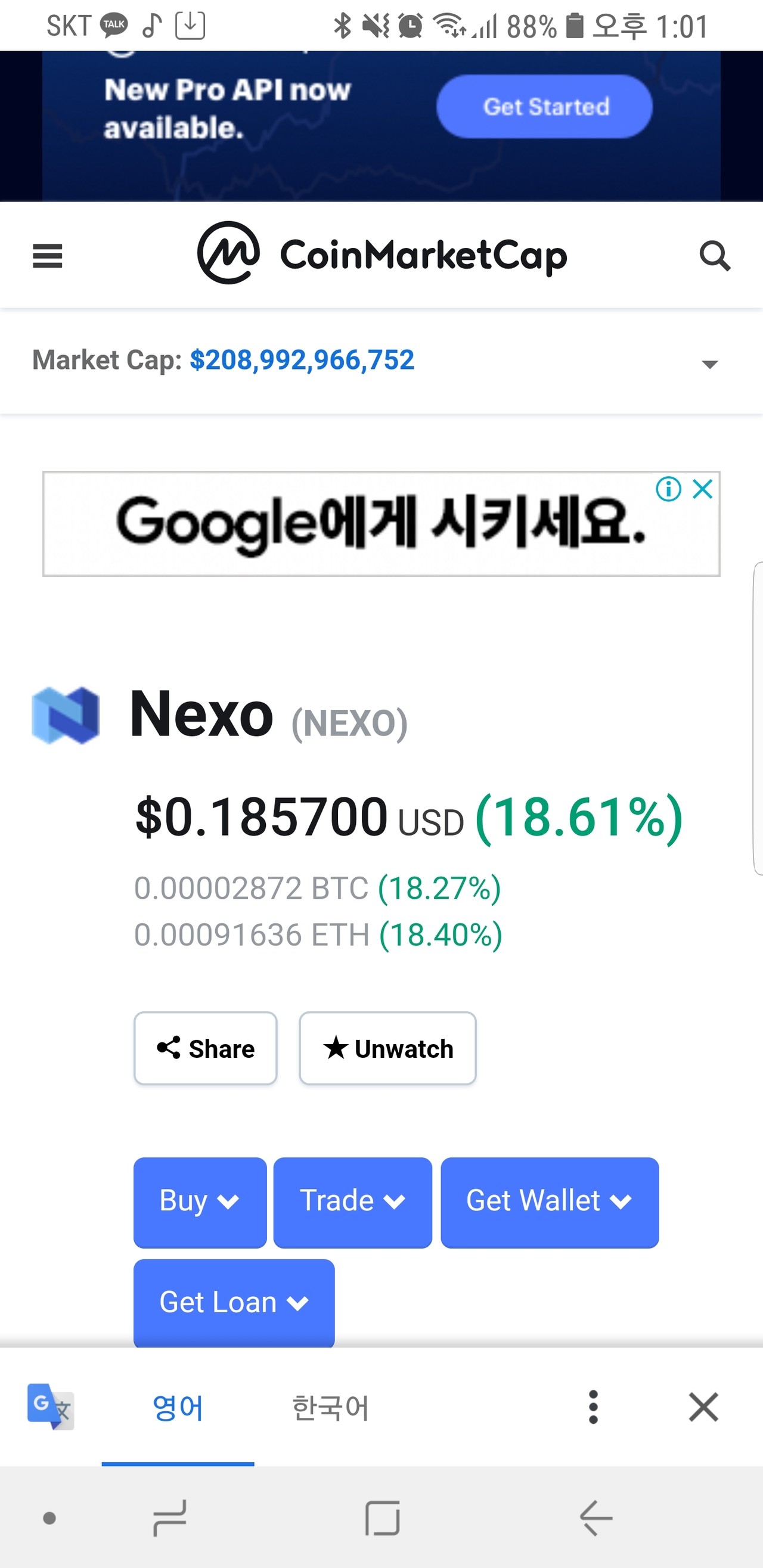Open the search on CoinMarketCap

click(x=714, y=256)
